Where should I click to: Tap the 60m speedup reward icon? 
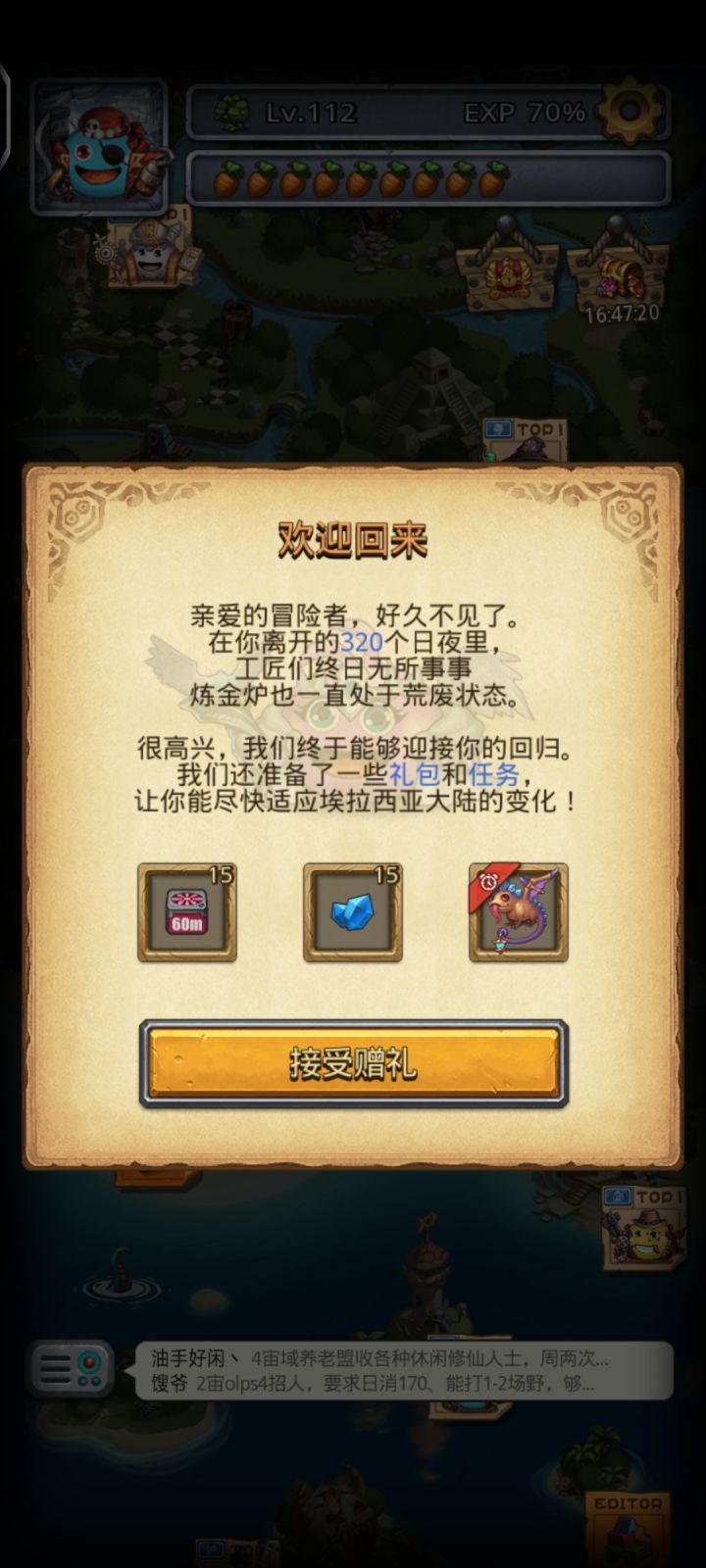tap(186, 911)
